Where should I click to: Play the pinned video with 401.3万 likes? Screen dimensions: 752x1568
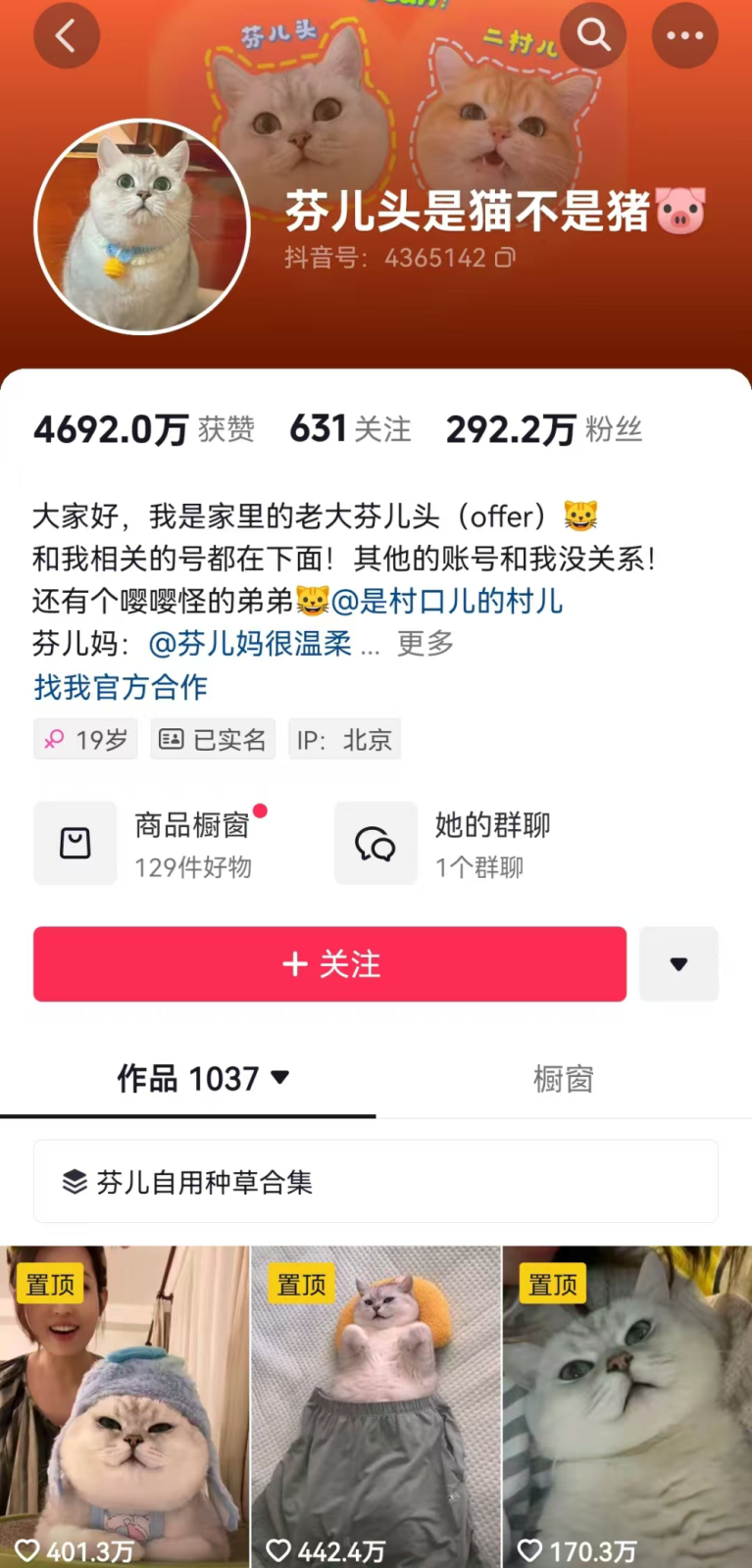click(x=125, y=1406)
